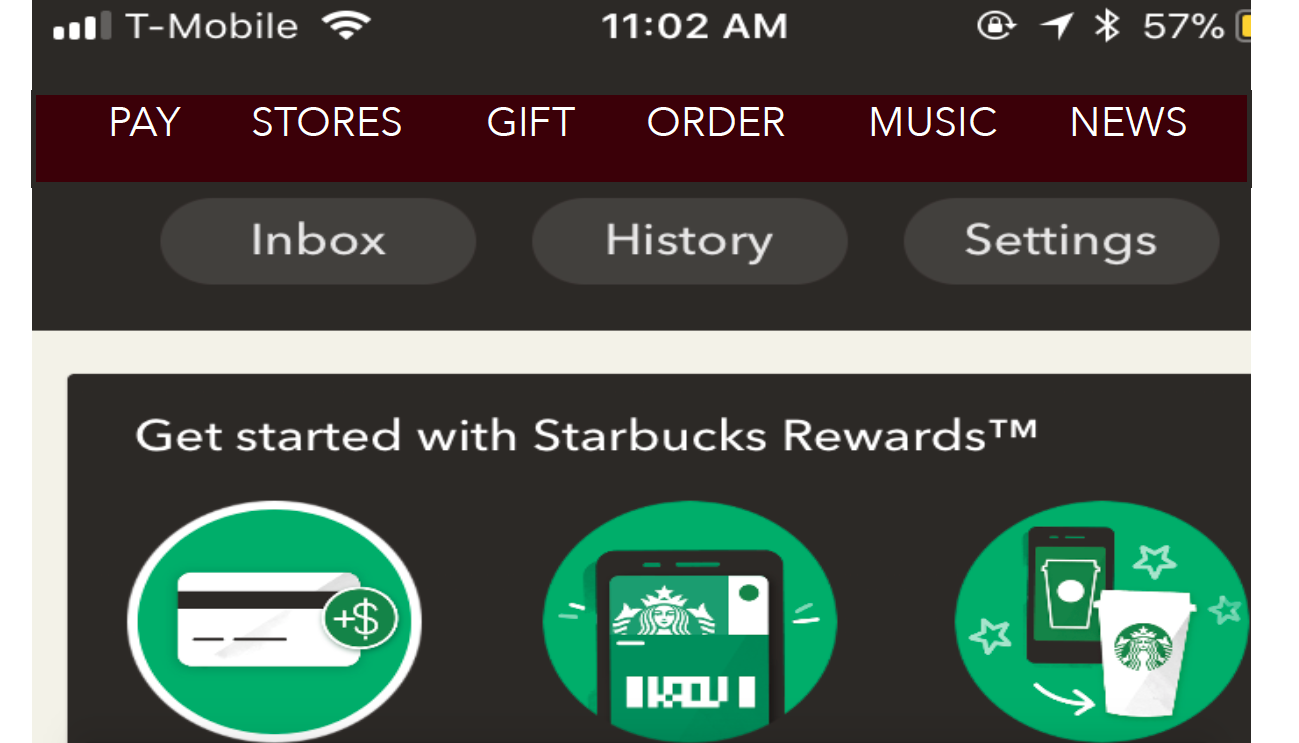Viewport: 1299px width, 743px height.
Task: Open the Settings button
Action: [1061, 241]
